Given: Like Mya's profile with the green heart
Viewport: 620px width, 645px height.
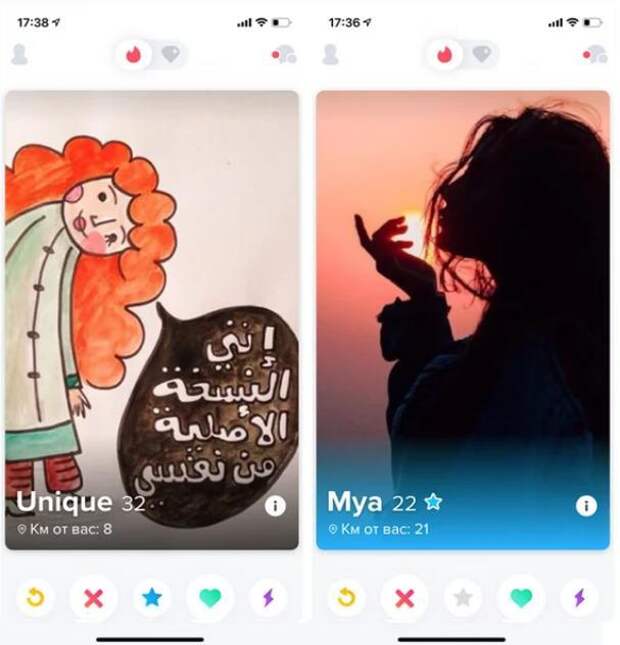Looking at the screenshot, I should tap(521, 598).
